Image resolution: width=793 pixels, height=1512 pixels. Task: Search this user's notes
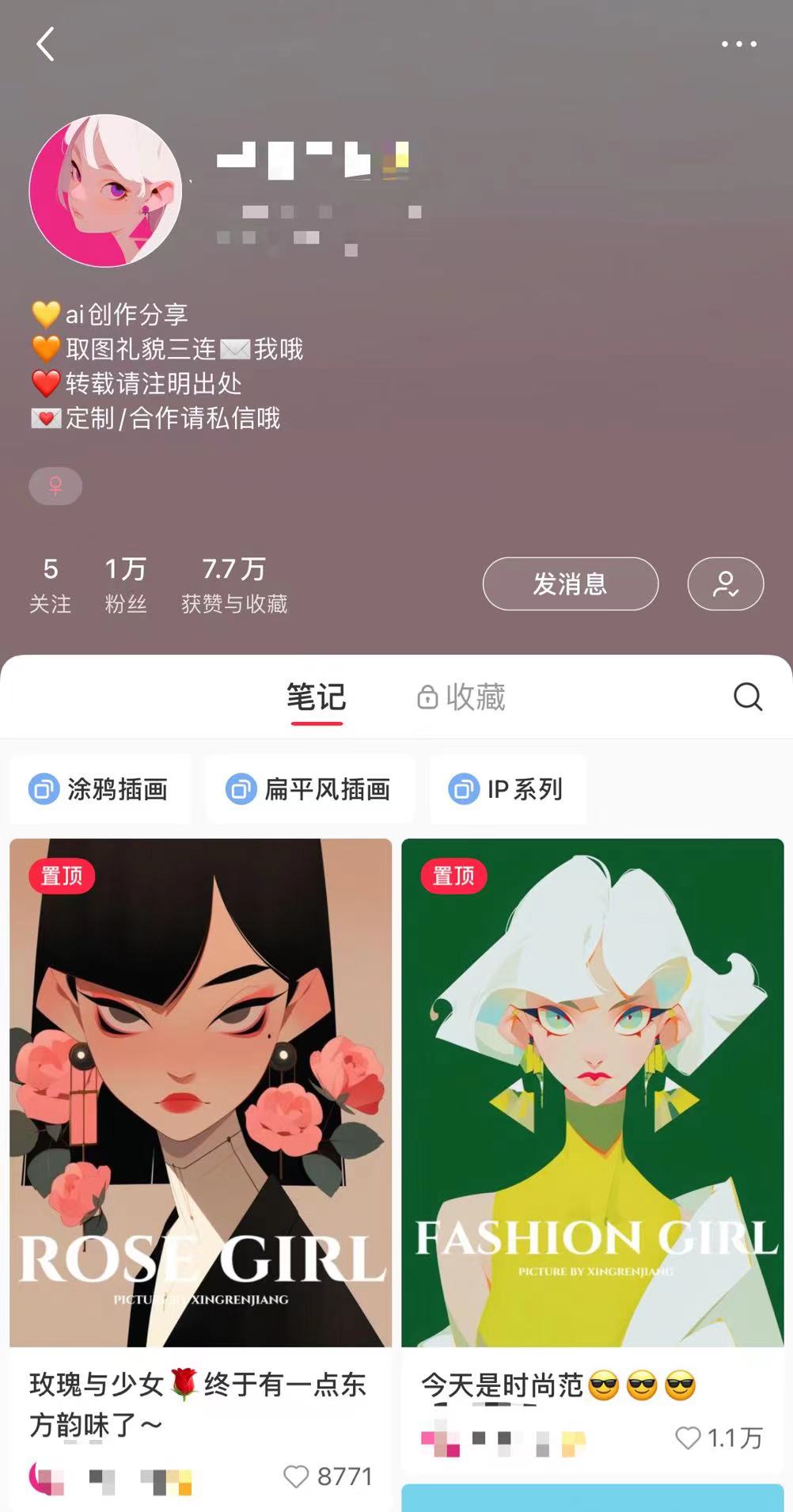[x=747, y=697]
